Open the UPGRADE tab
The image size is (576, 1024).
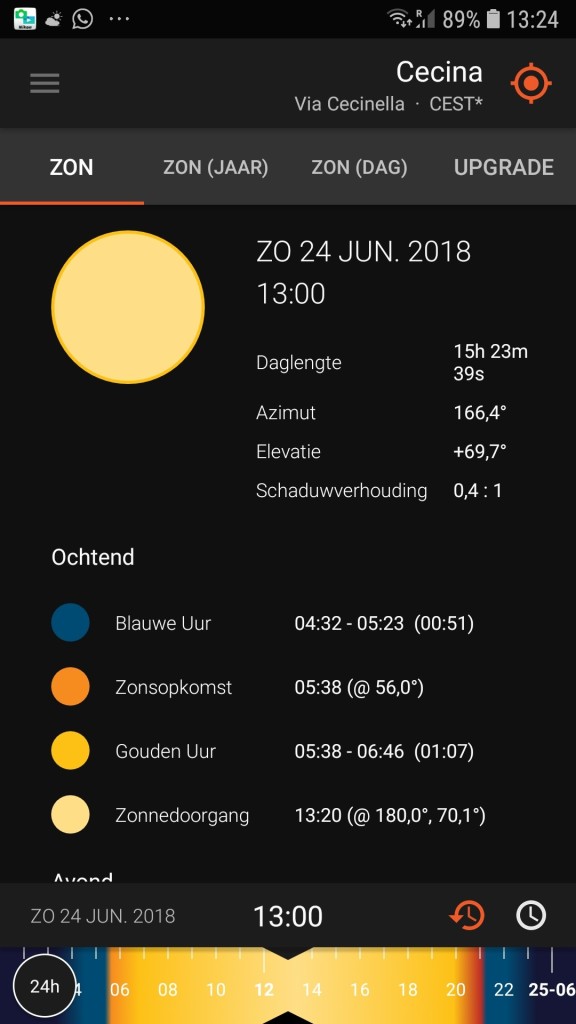(x=504, y=167)
